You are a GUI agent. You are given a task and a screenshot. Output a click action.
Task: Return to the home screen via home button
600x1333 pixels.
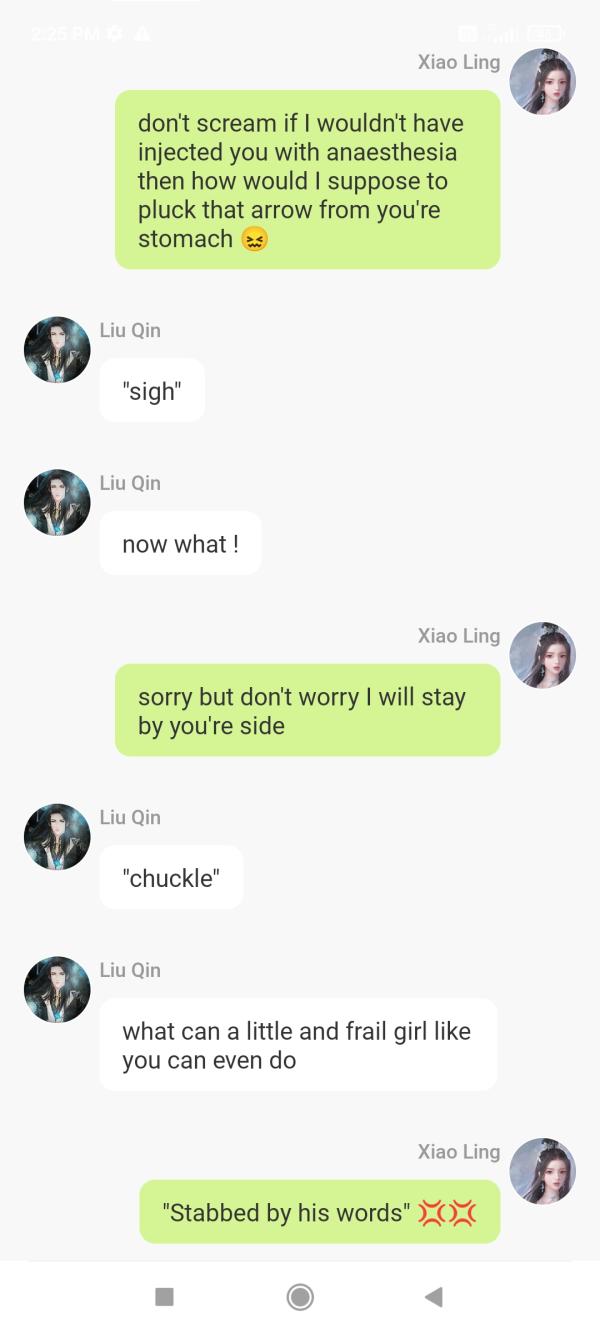click(300, 1297)
